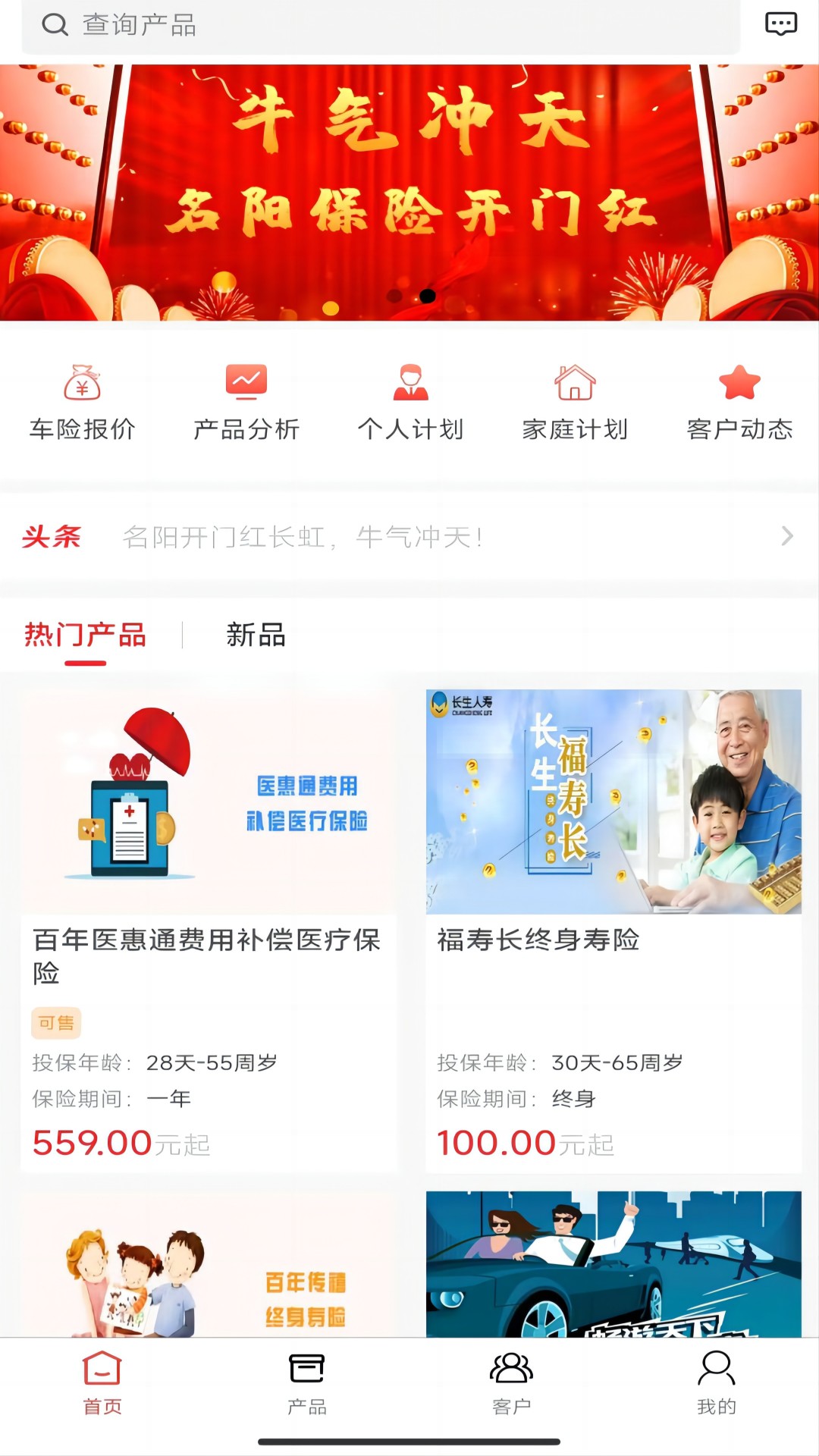Image resolution: width=819 pixels, height=1456 pixels.
Task: Go to the 首页 tab
Action: [102, 1383]
